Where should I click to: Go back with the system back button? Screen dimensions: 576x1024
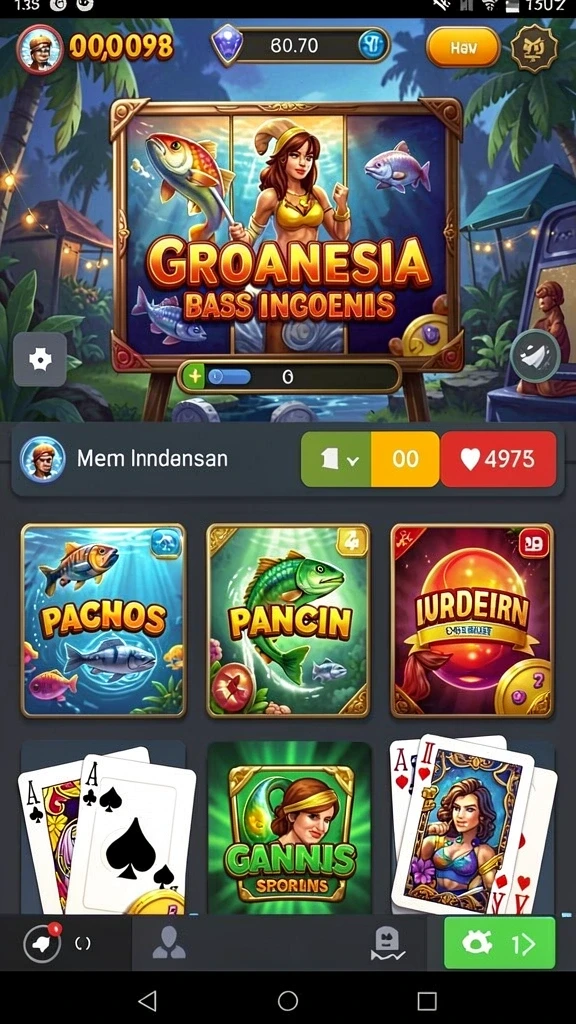(148, 1000)
